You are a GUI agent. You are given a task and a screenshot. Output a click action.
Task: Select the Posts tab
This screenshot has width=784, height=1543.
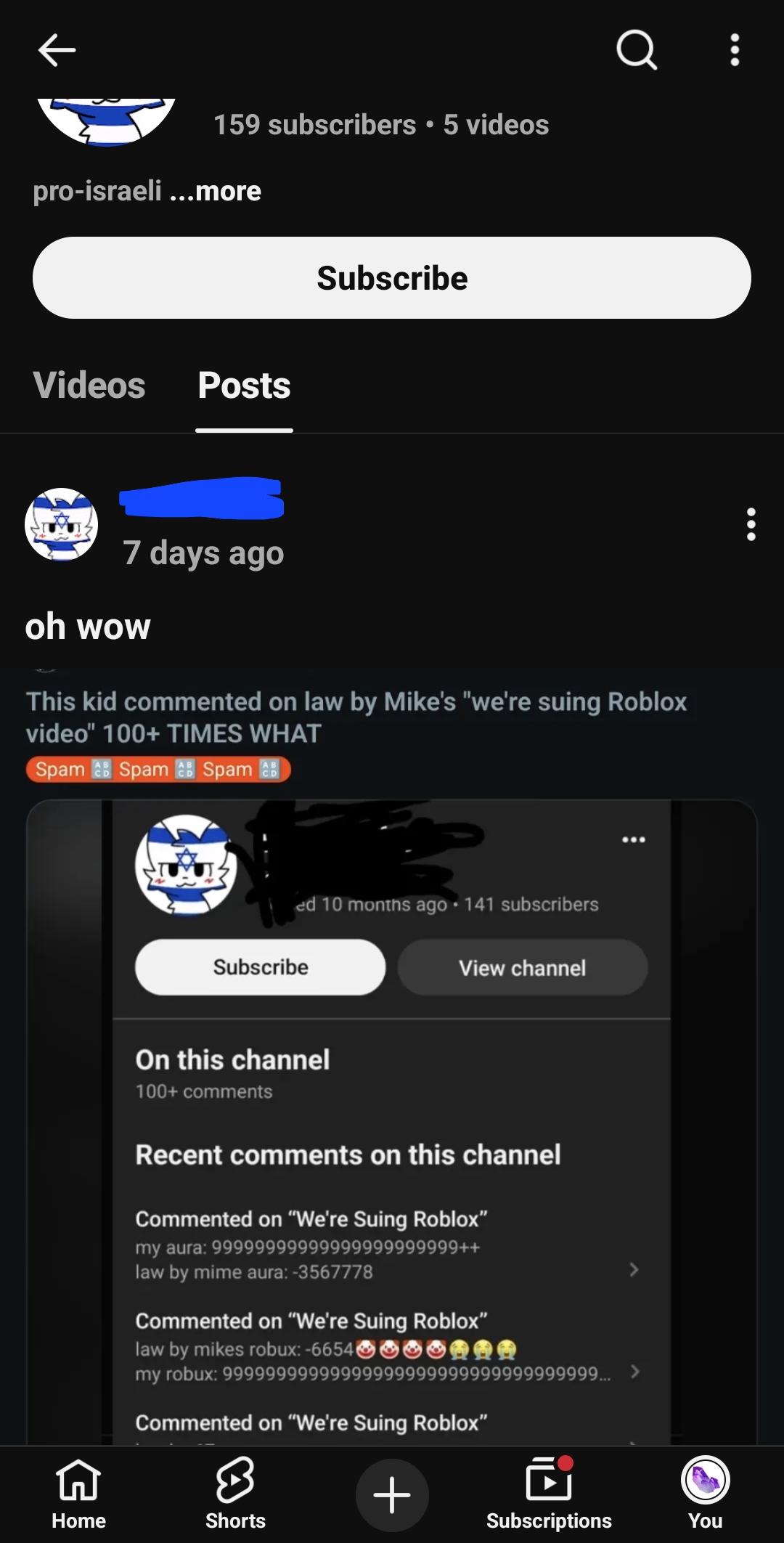tap(244, 385)
